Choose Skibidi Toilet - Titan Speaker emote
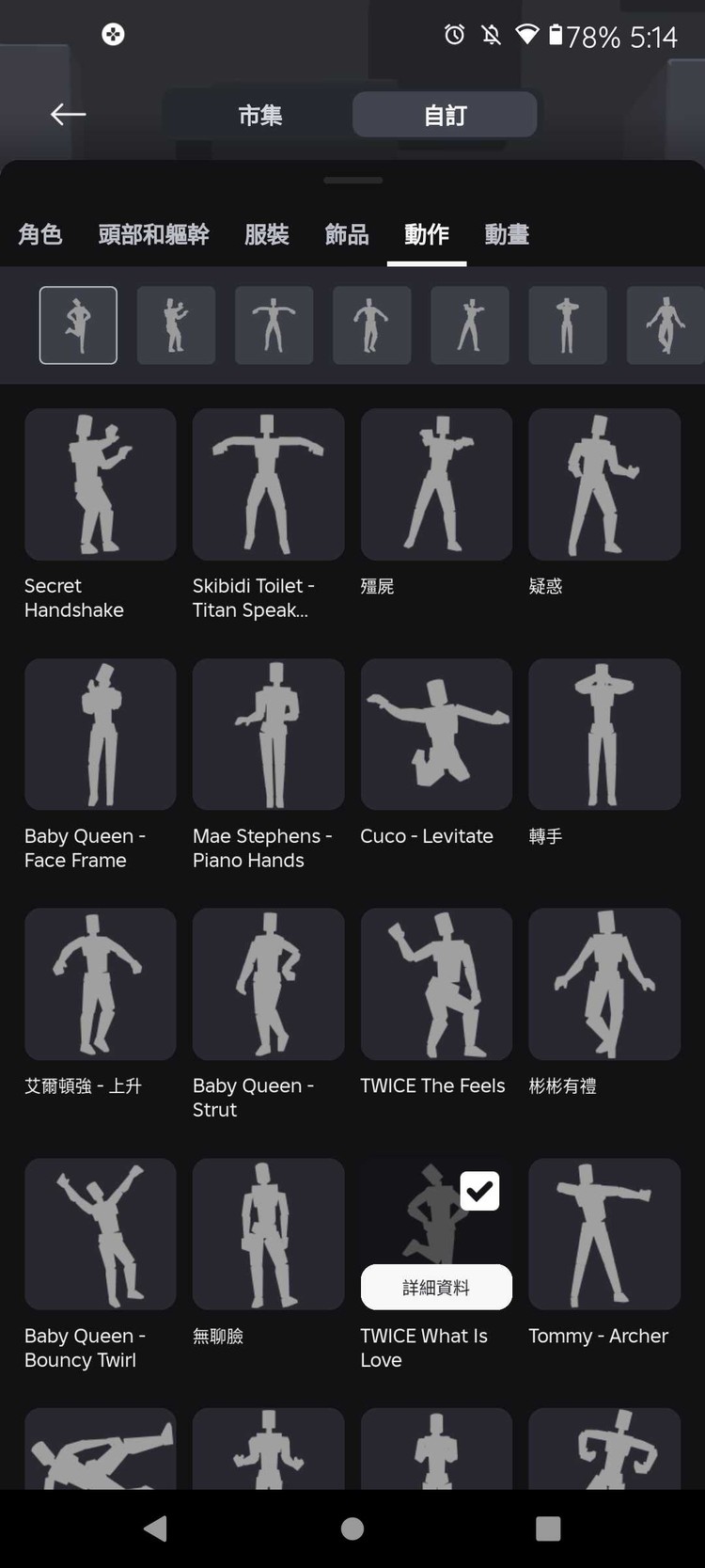The width and height of the screenshot is (705, 1568). click(x=268, y=484)
